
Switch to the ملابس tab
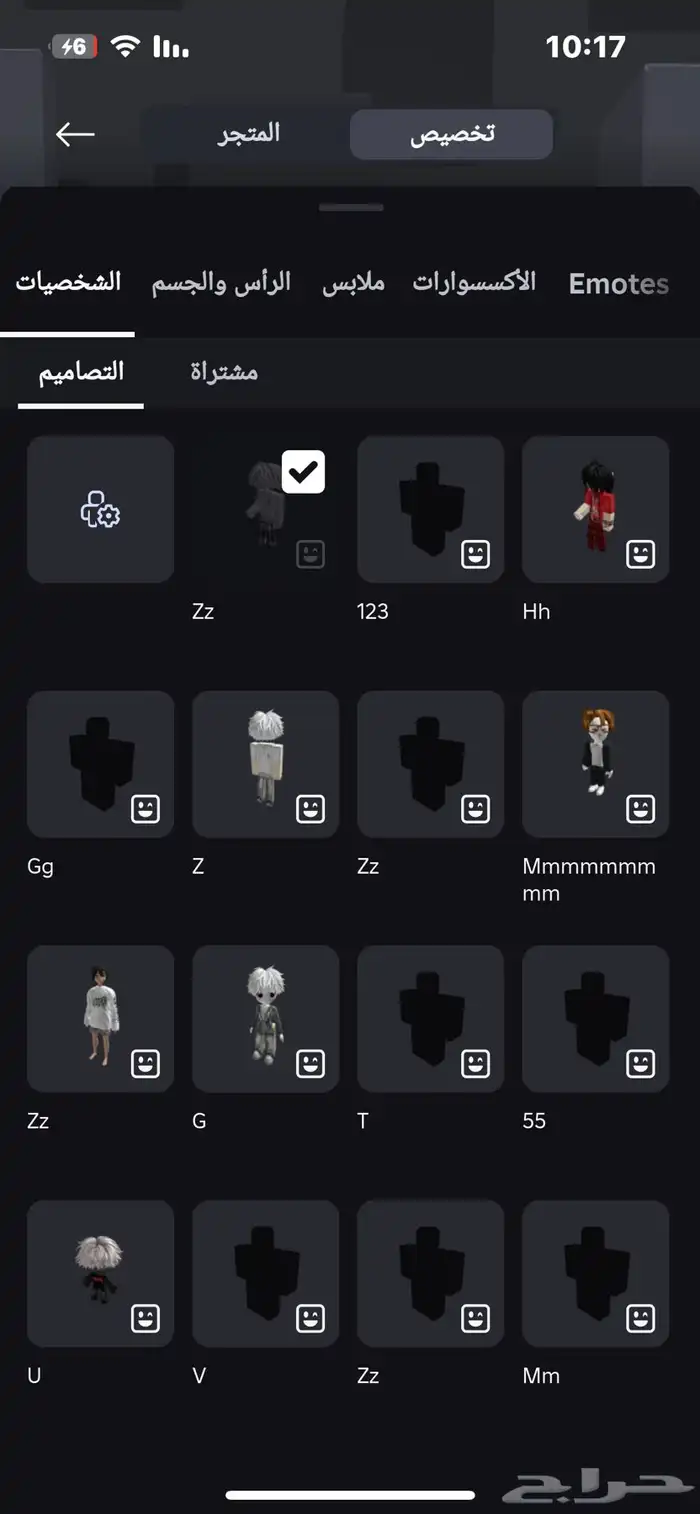click(353, 283)
